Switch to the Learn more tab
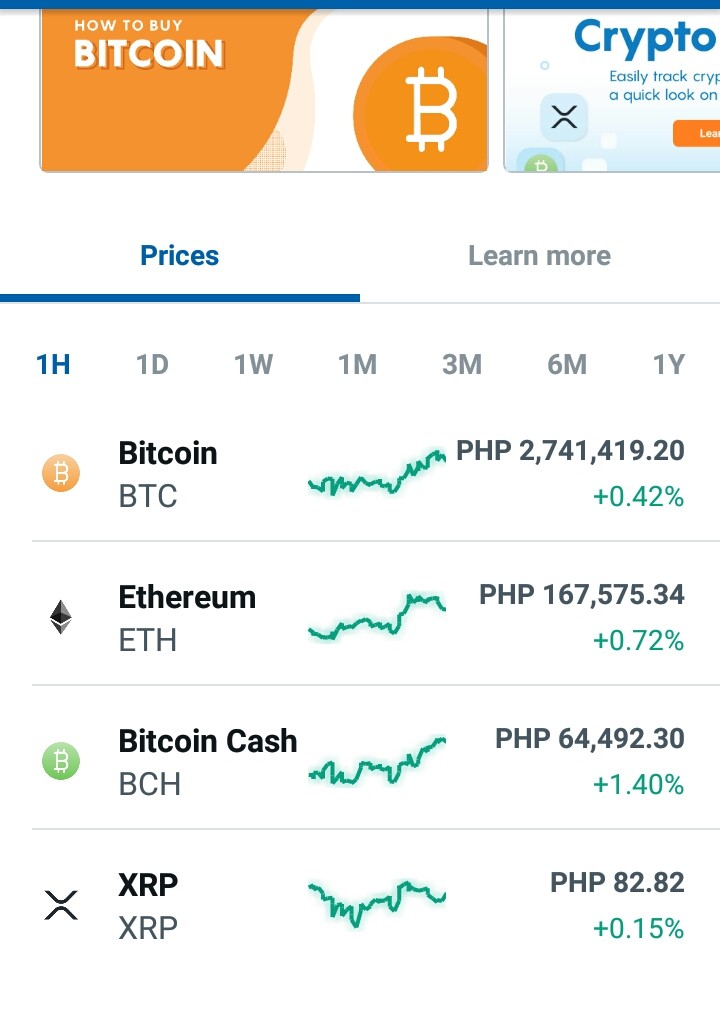The image size is (720, 1012). [539, 256]
